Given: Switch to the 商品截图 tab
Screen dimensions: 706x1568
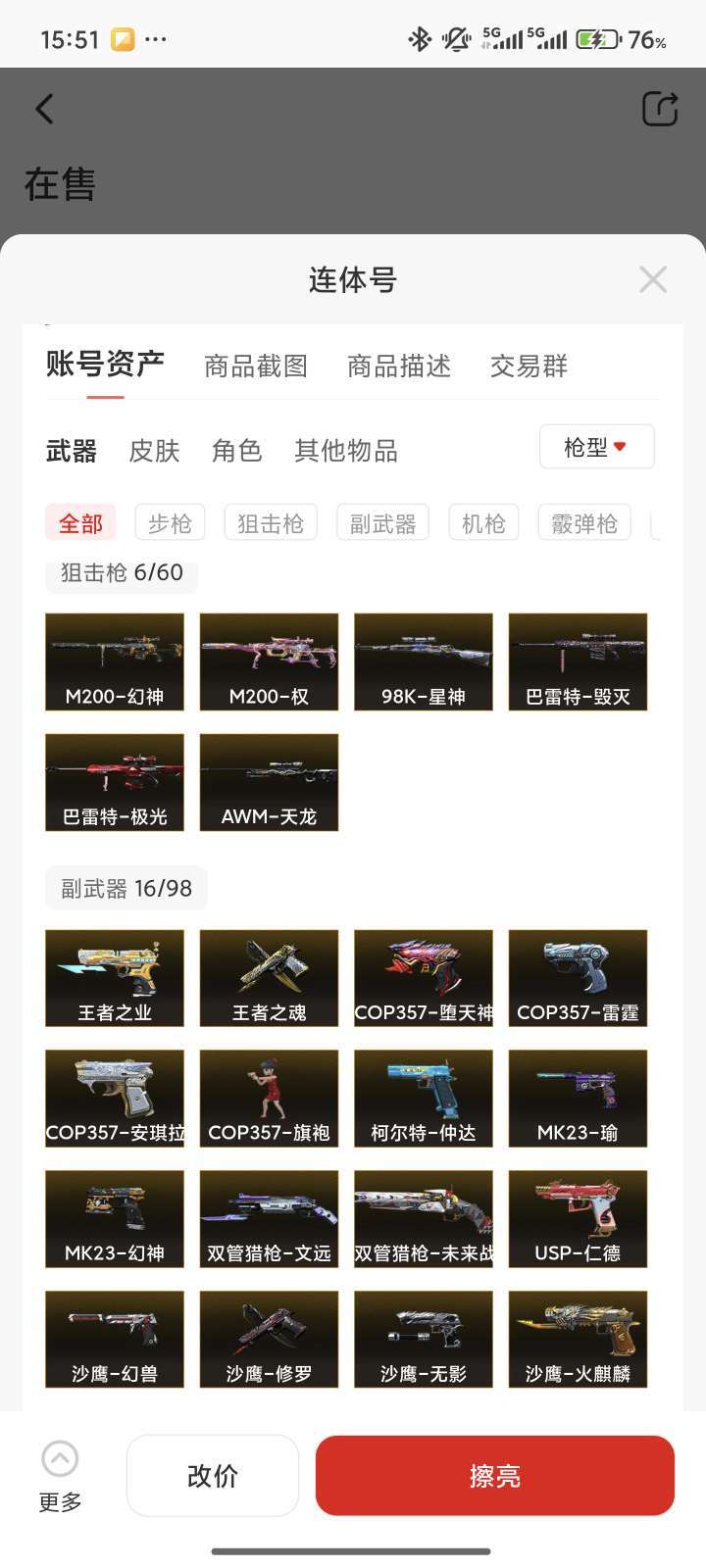Looking at the screenshot, I should (x=256, y=367).
